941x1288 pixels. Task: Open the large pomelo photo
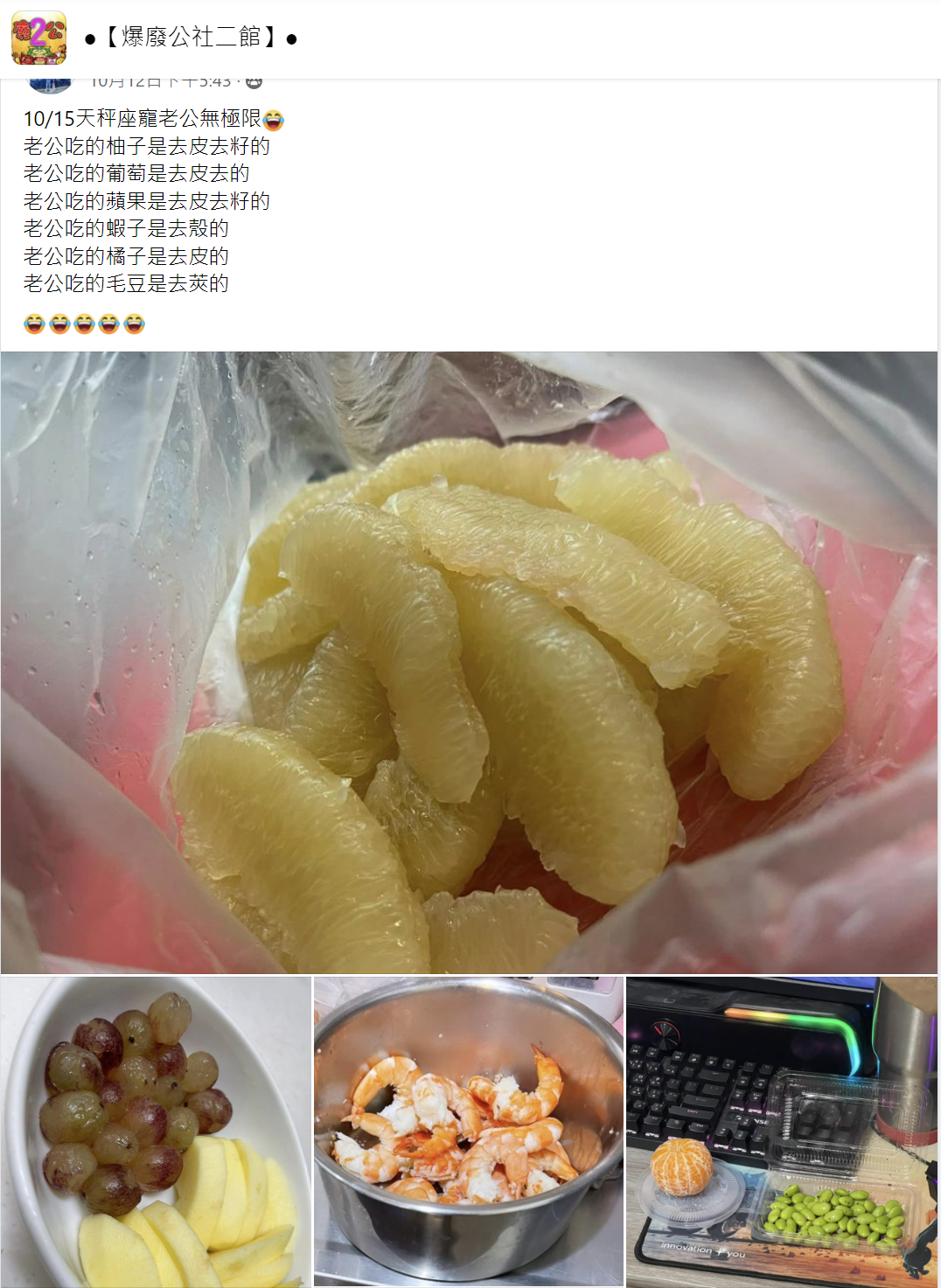click(x=469, y=662)
